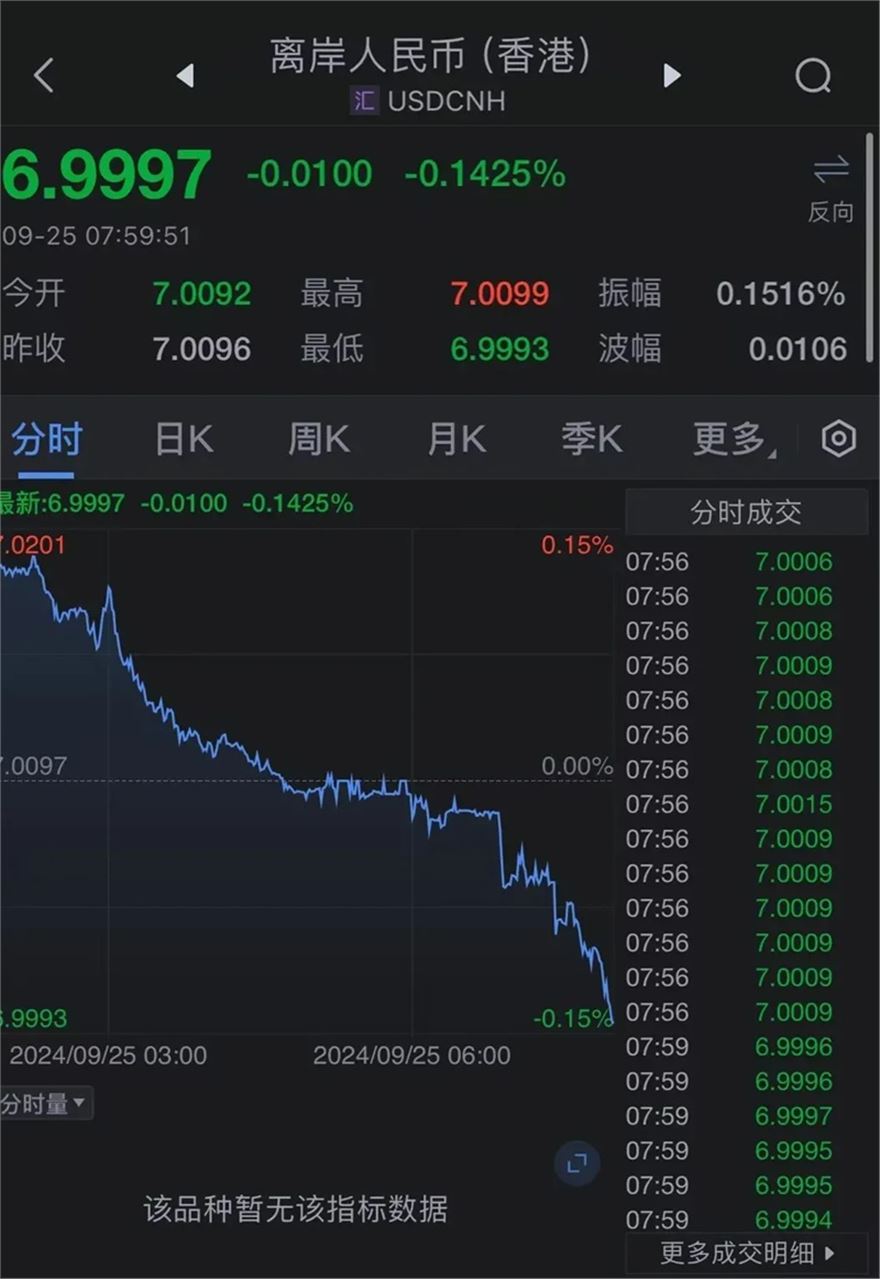The height and width of the screenshot is (1279, 880).
Task: Show the 月K chart
Action: click(456, 439)
